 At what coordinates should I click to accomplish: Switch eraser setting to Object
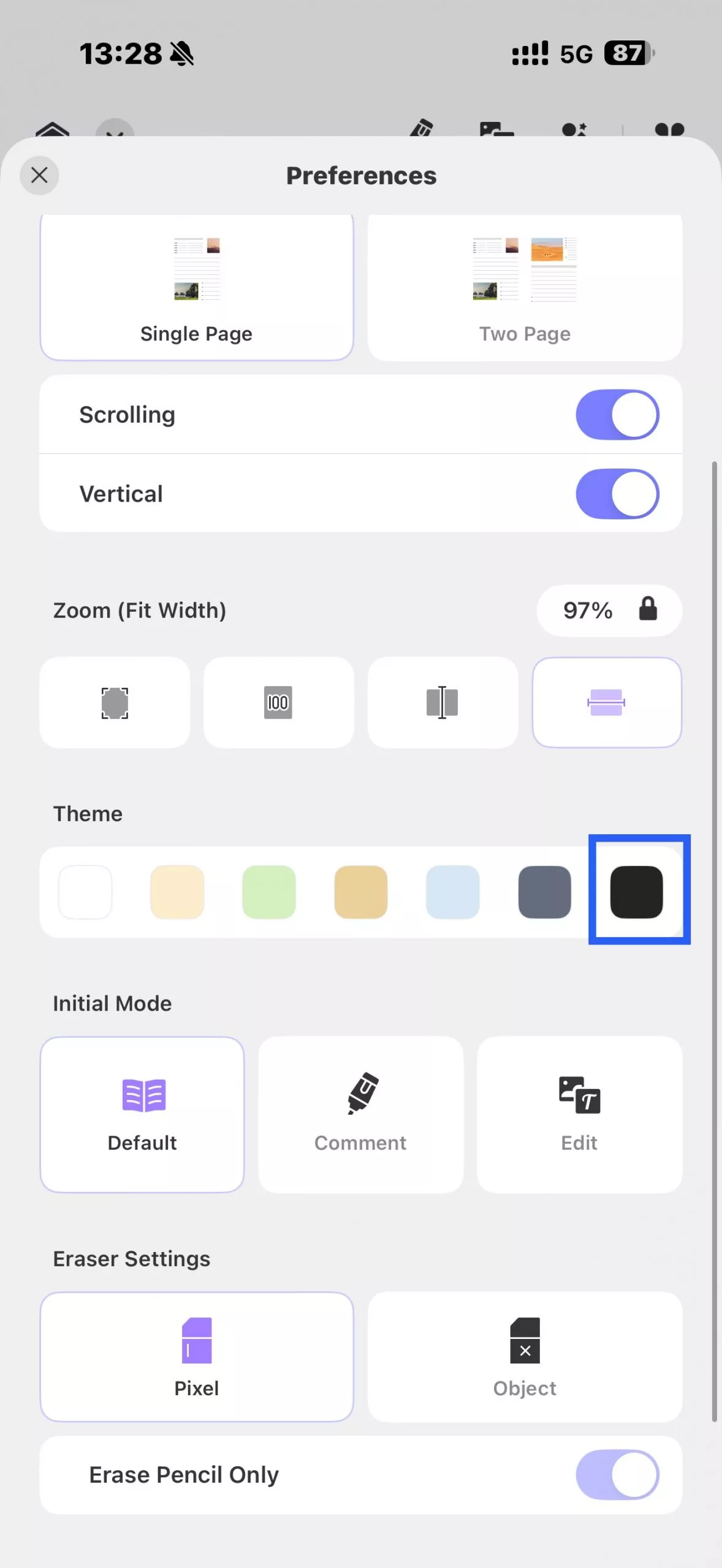pos(525,1356)
